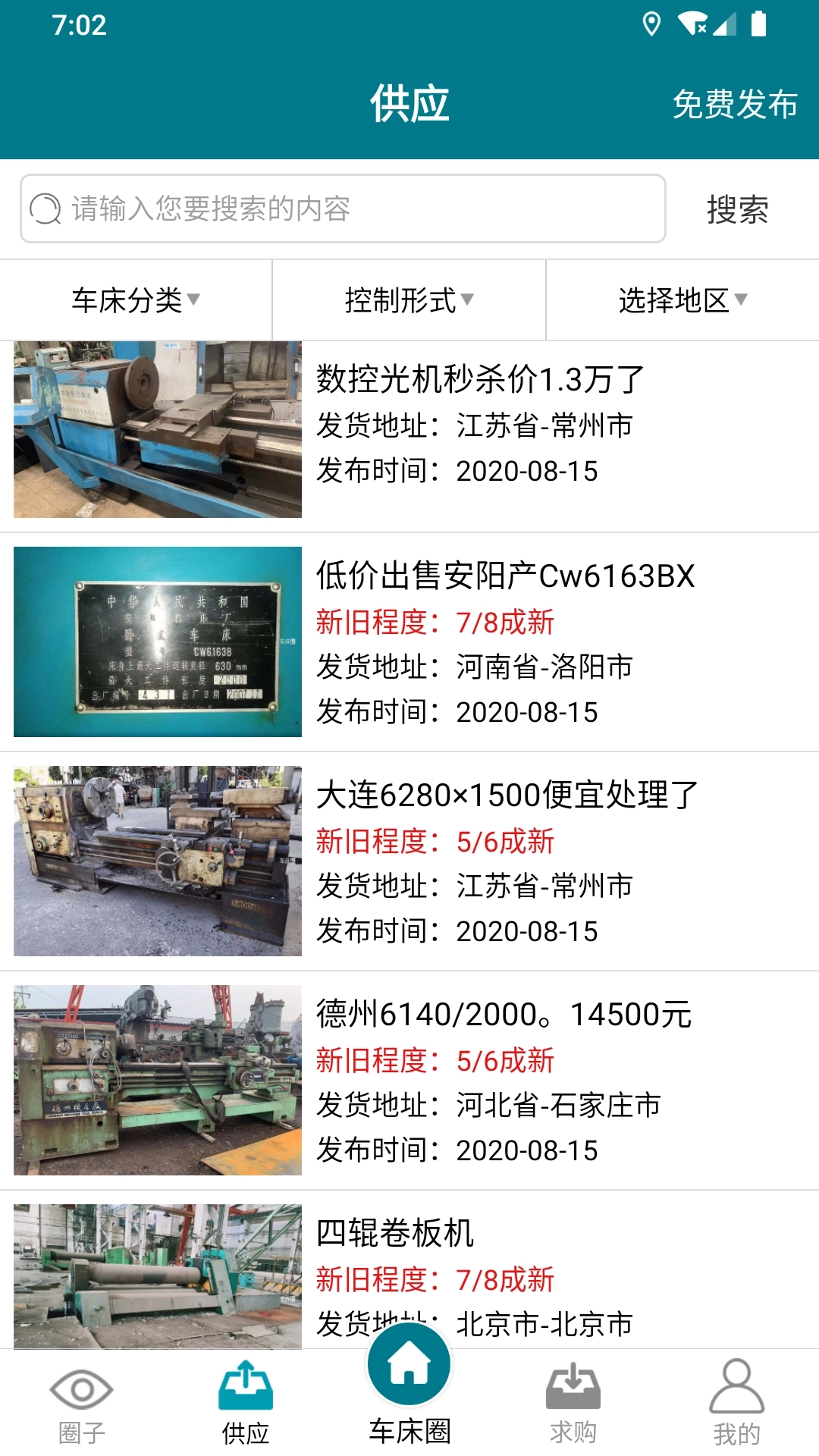Image resolution: width=819 pixels, height=1456 pixels.
Task: Expand the 车床分类 filter dropdown
Action: (x=135, y=299)
